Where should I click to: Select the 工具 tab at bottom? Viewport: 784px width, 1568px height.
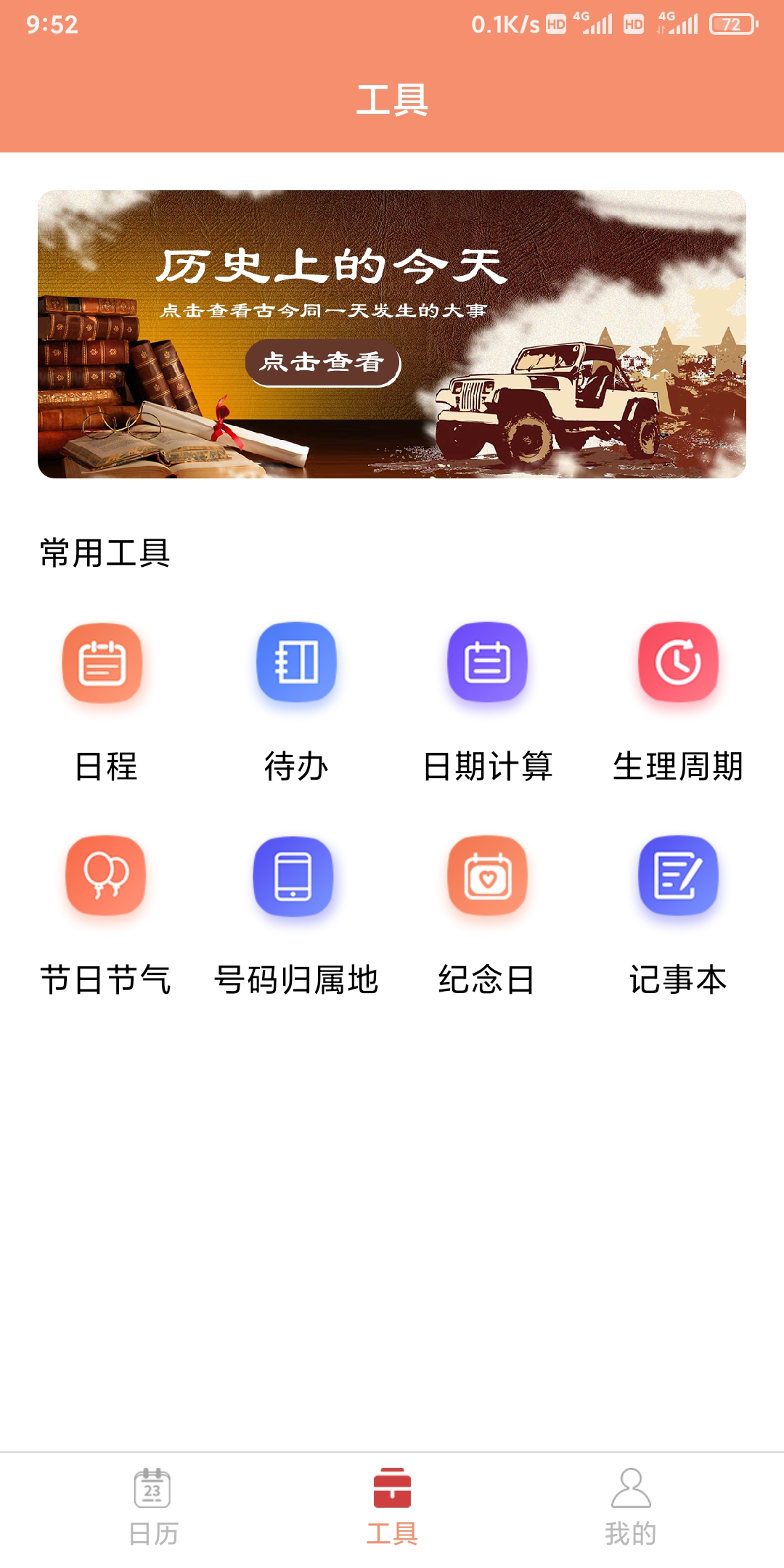coord(392,1503)
